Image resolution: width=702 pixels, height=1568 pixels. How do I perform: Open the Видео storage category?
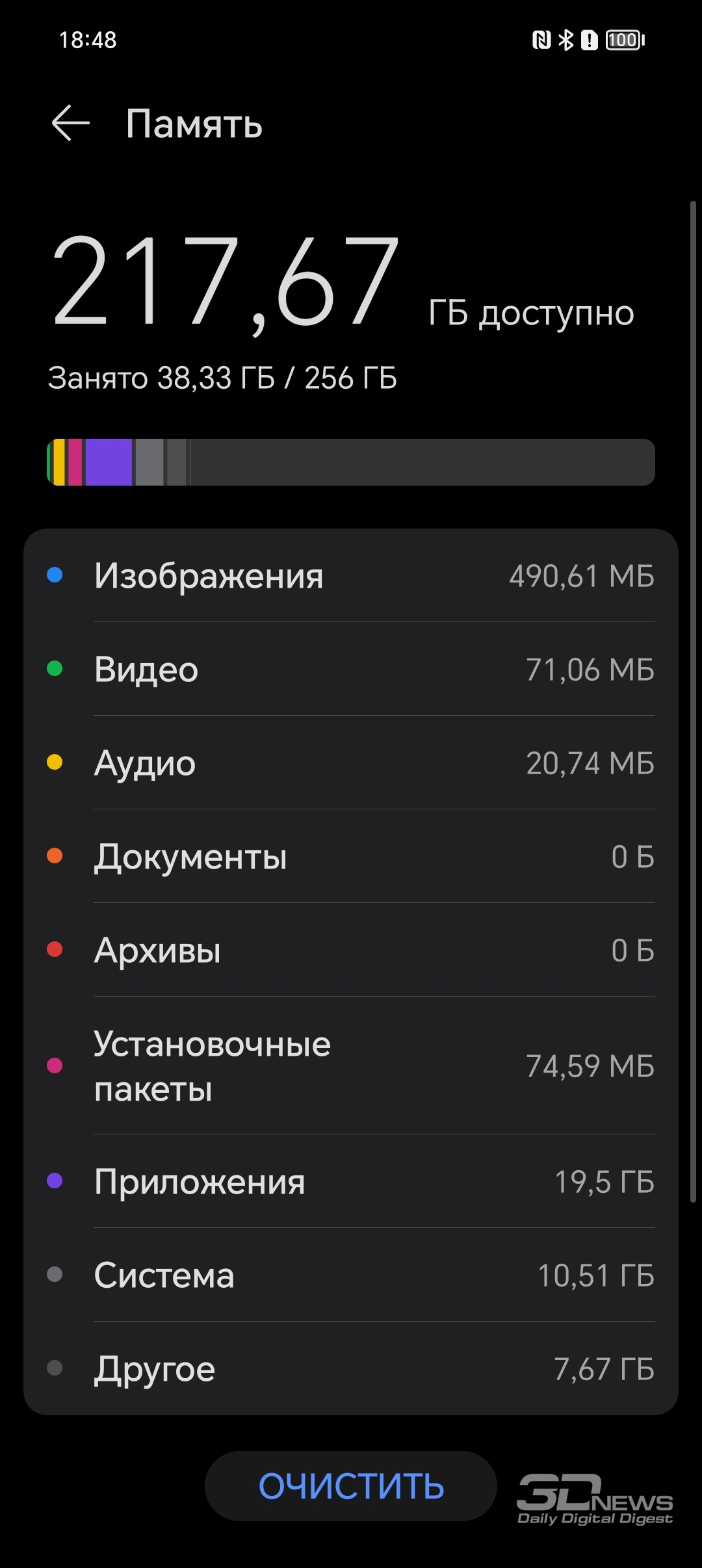(351, 669)
